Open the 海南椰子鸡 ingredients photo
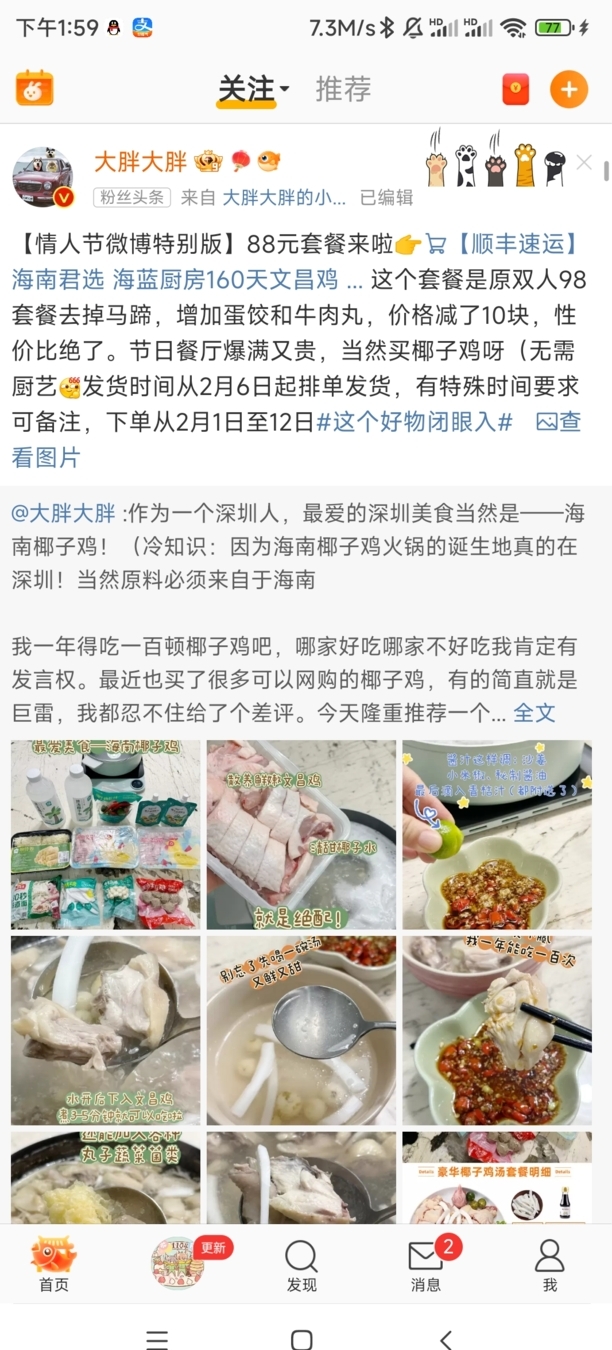This screenshot has width=612, height=1350. click(105, 834)
